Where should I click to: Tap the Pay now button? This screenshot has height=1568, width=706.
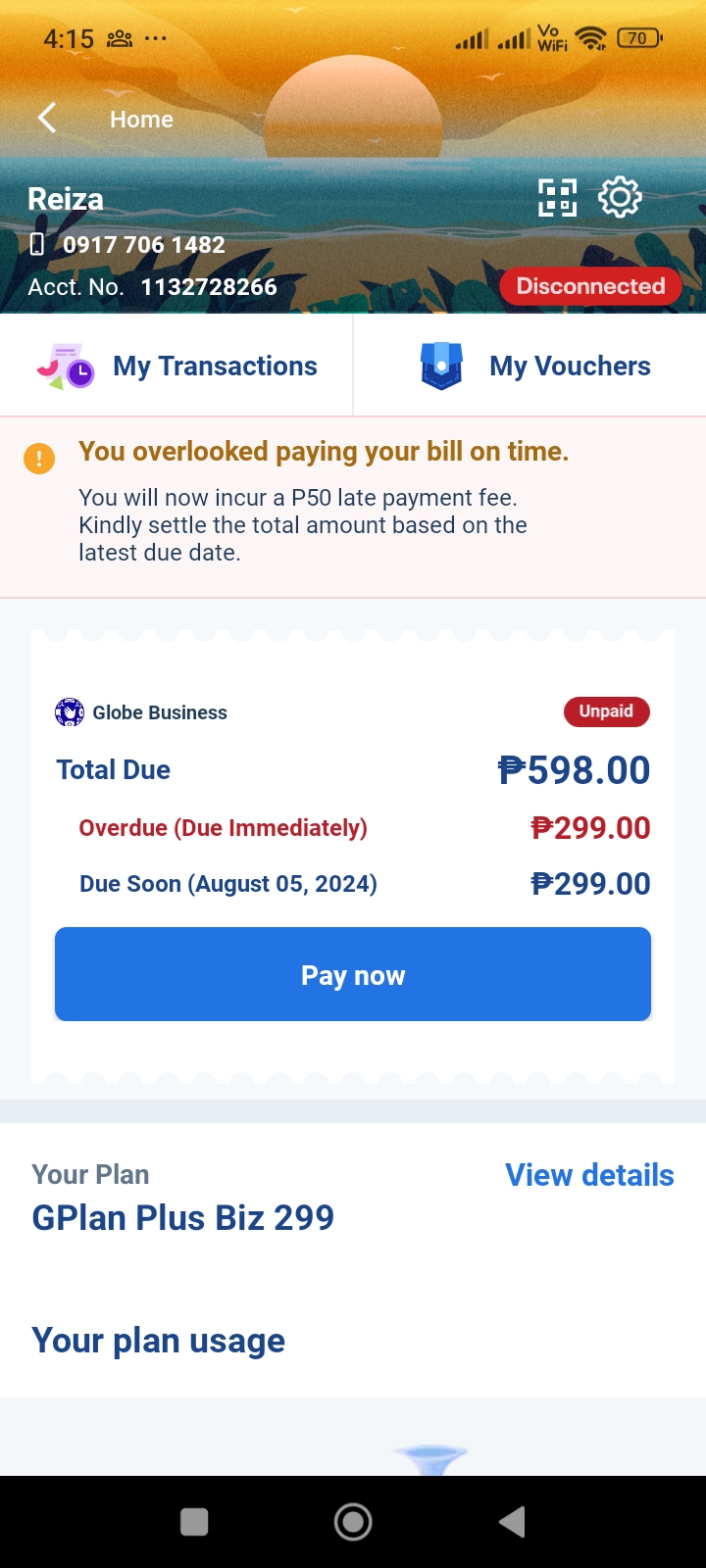[x=353, y=974]
